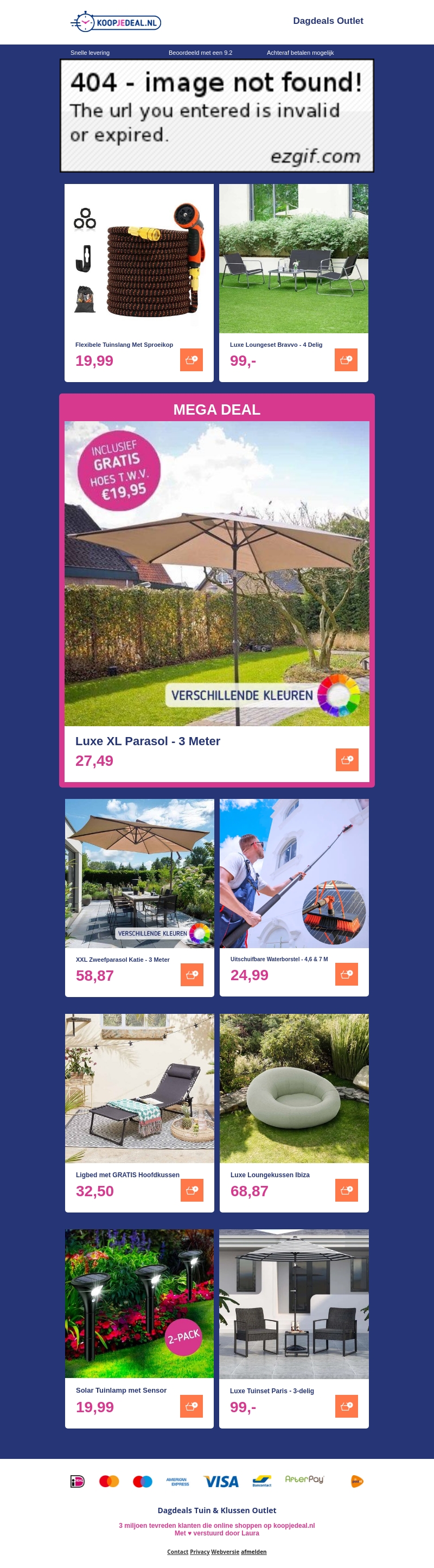This screenshot has width=434, height=1568.
Task: Add Luxe Loungeset Bravvo to cart
Action: point(346,360)
